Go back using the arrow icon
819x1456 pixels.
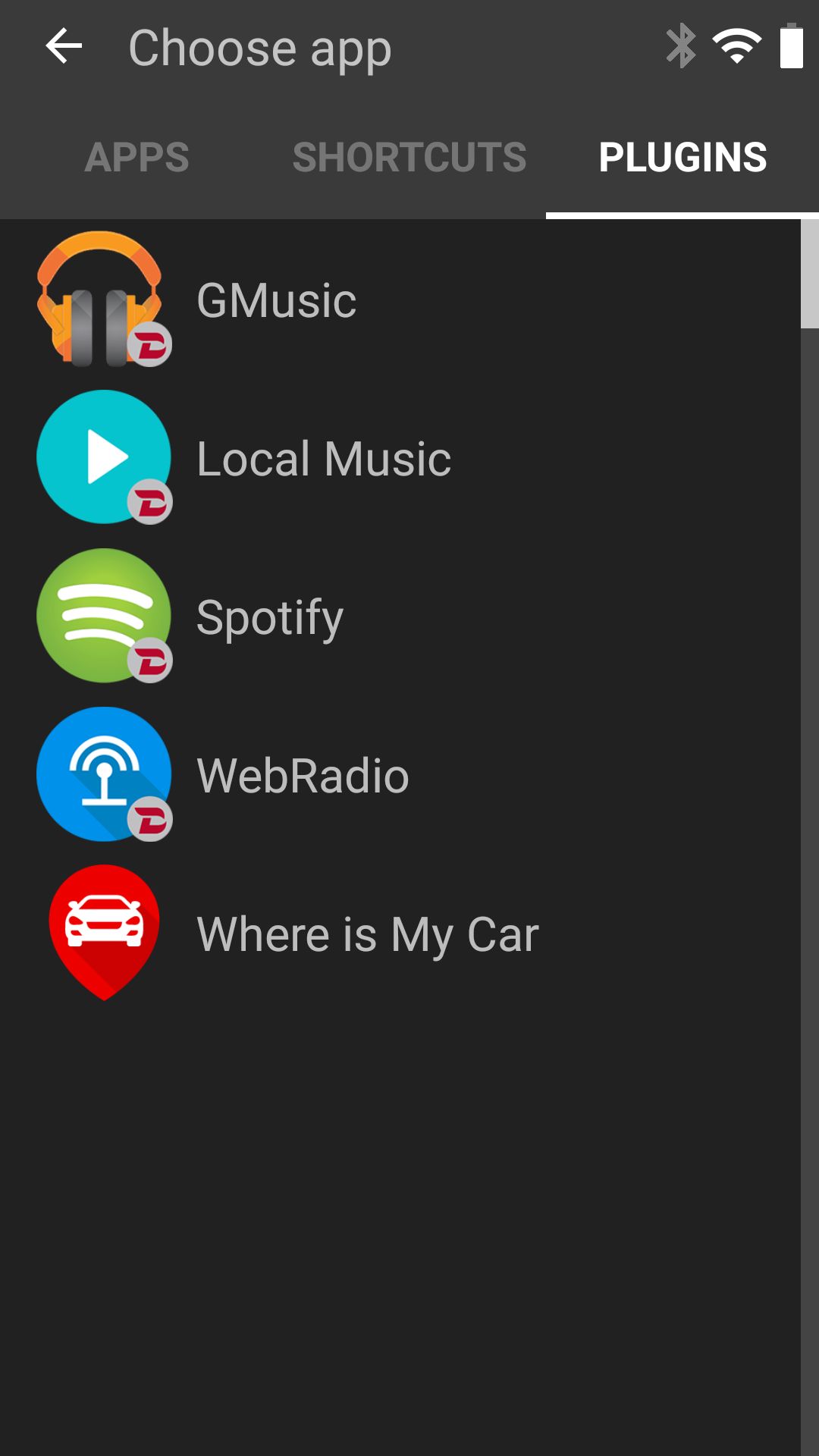tap(64, 48)
